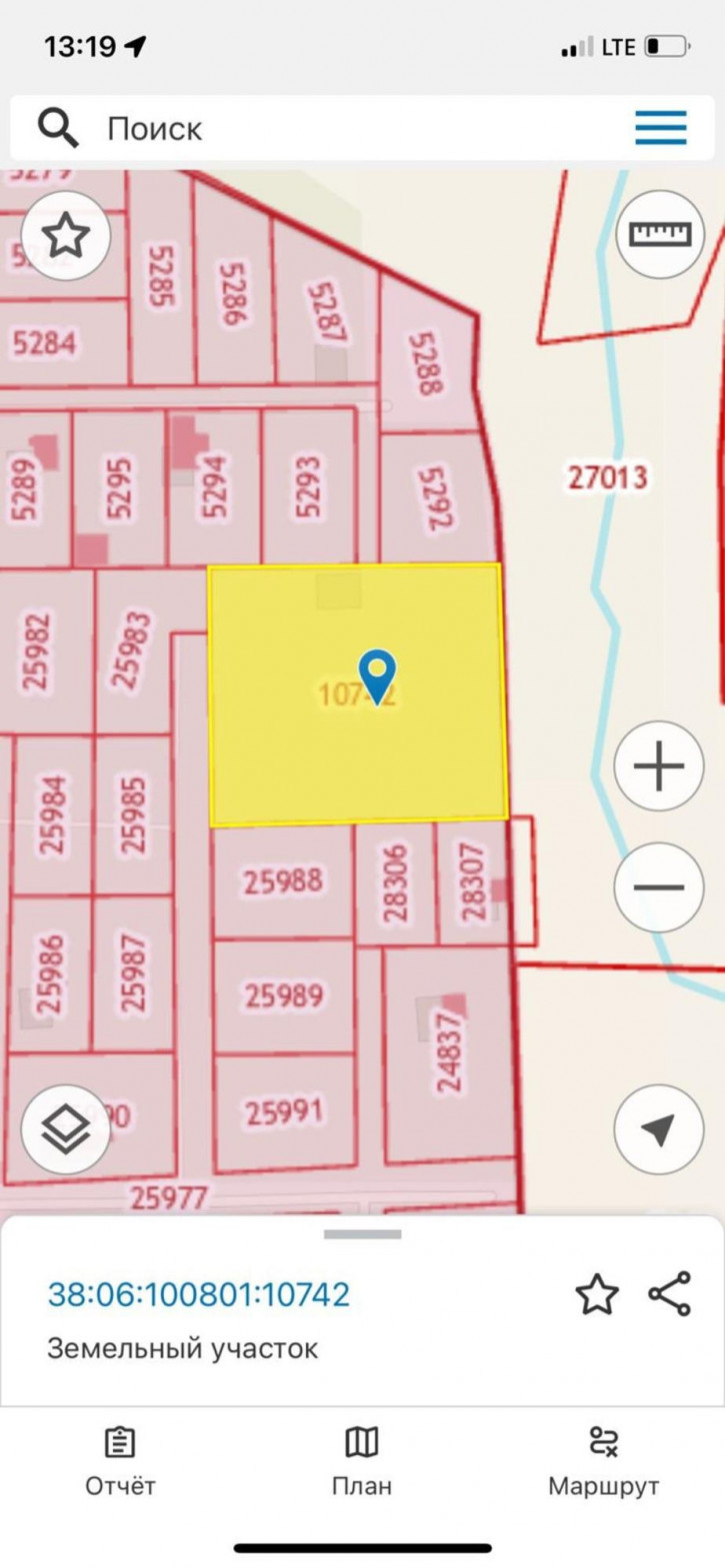Center the map on my location

(x=658, y=1129)
